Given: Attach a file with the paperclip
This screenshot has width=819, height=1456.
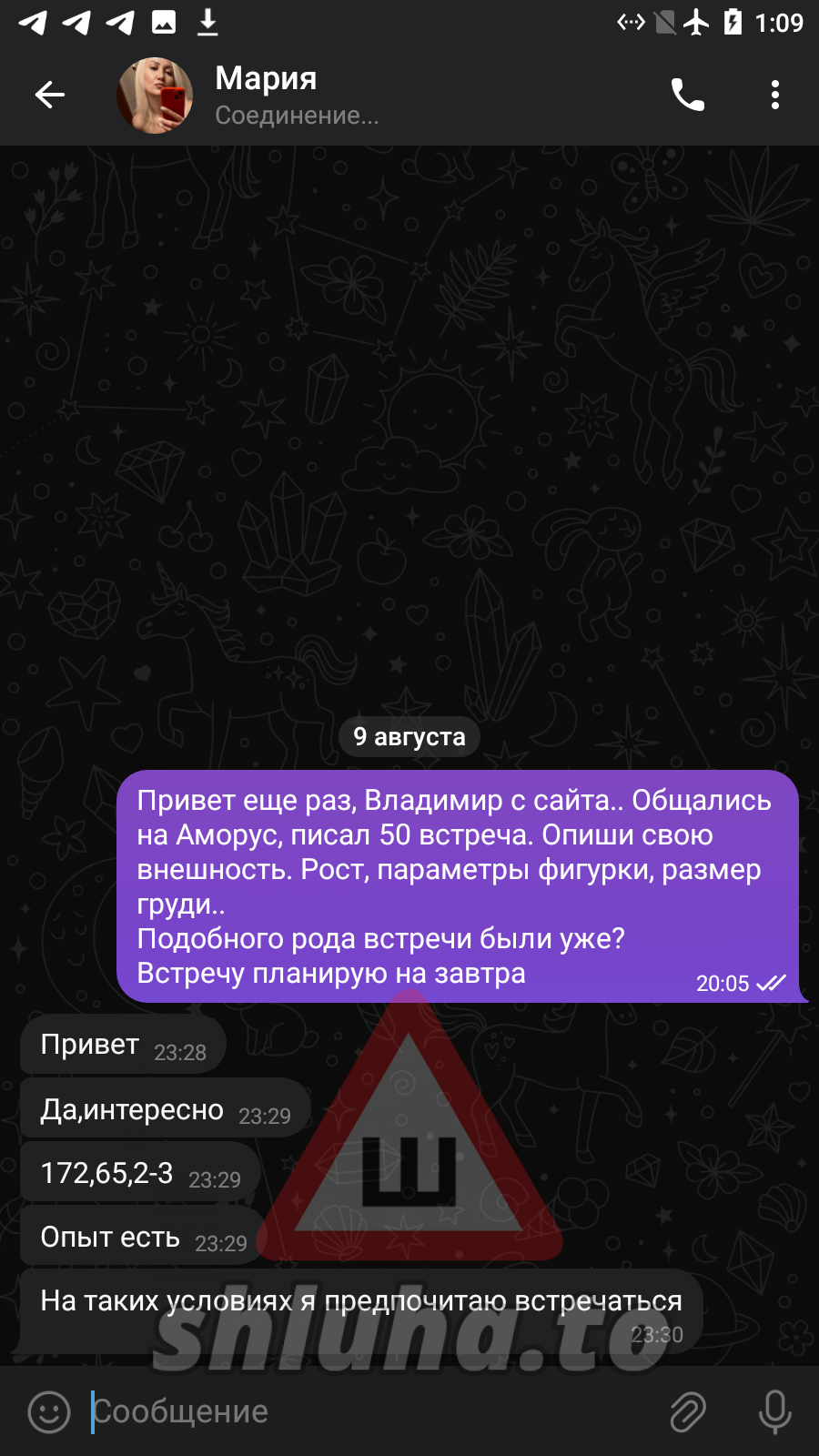Looking at the screenshot, I should tap(688, 1411).
